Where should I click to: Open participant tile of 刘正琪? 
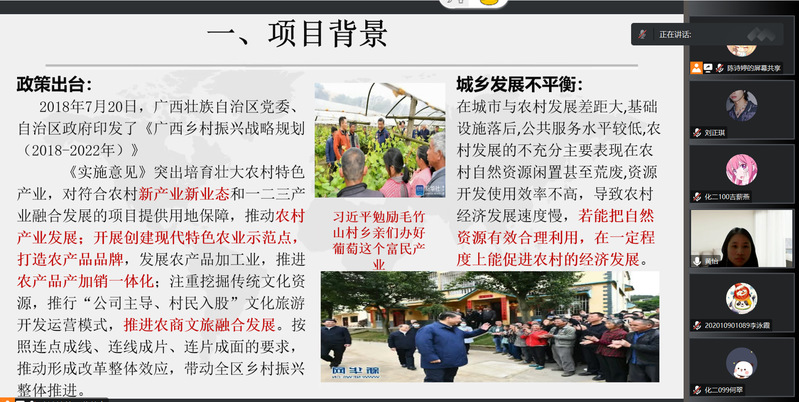(x=740, y=110)
